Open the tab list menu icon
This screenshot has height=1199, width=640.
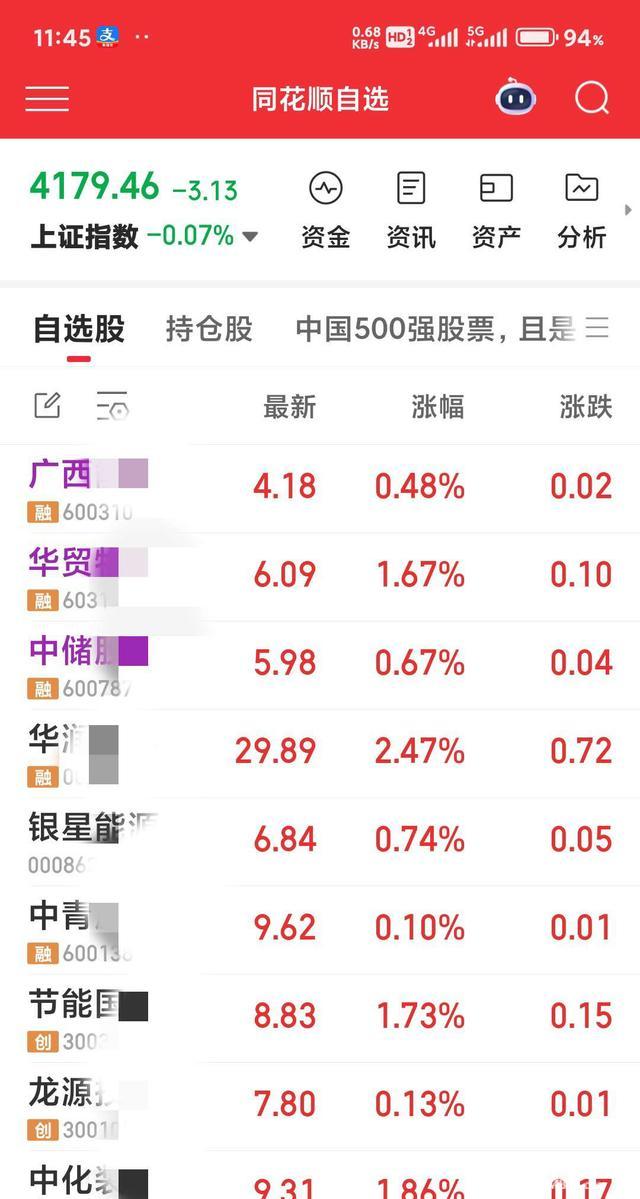(x=597, y=328)
